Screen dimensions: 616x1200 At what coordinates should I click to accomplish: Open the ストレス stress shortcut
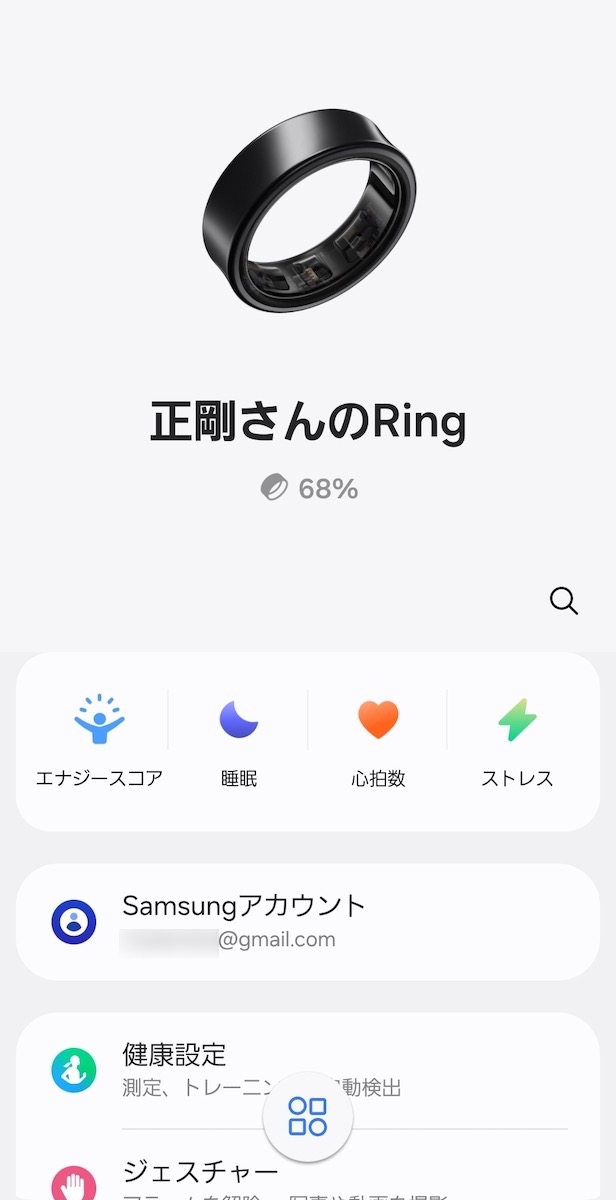coord(517,741)
